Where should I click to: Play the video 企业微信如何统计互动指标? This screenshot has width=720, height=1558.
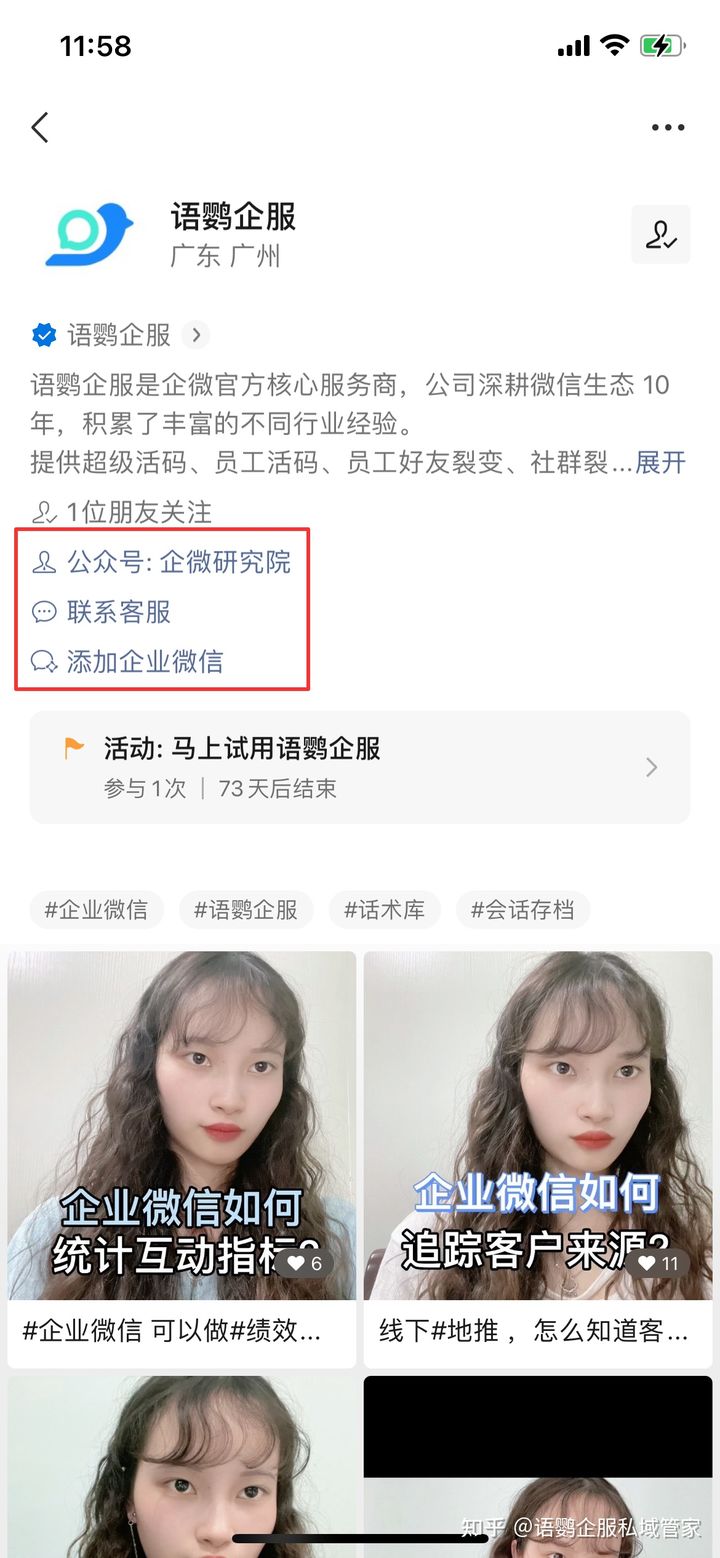(182, 1125)
